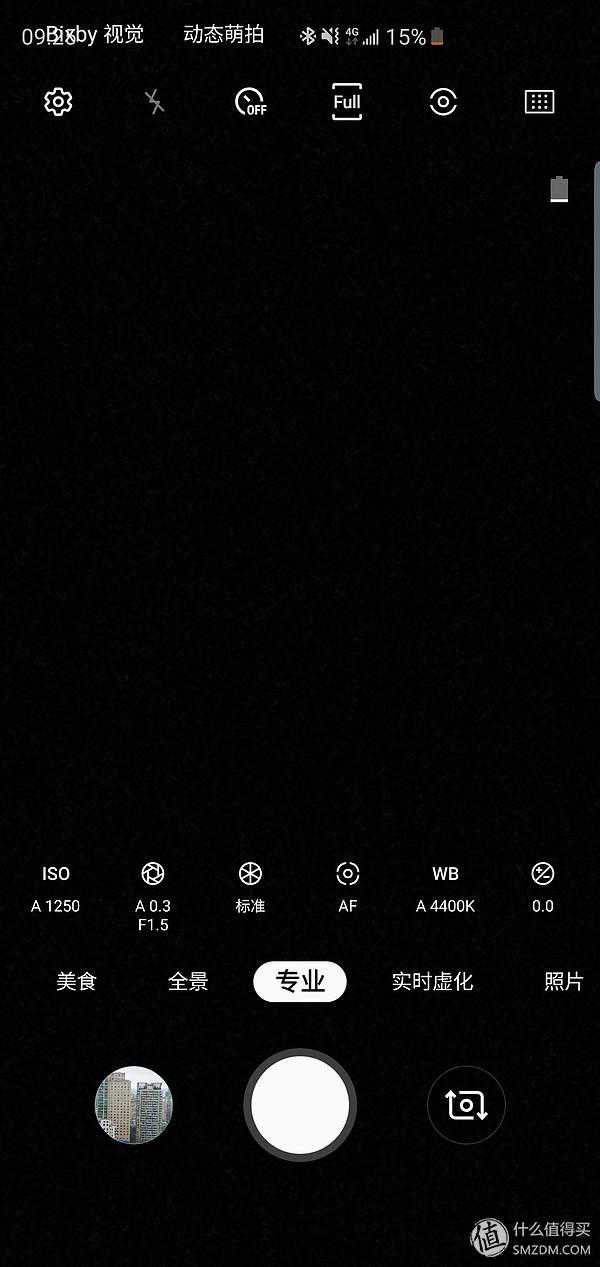Image resolution: width=600 pixels, height=1267 pixels.
Task: Adjust the ISO setting
Action: (56, 888)
